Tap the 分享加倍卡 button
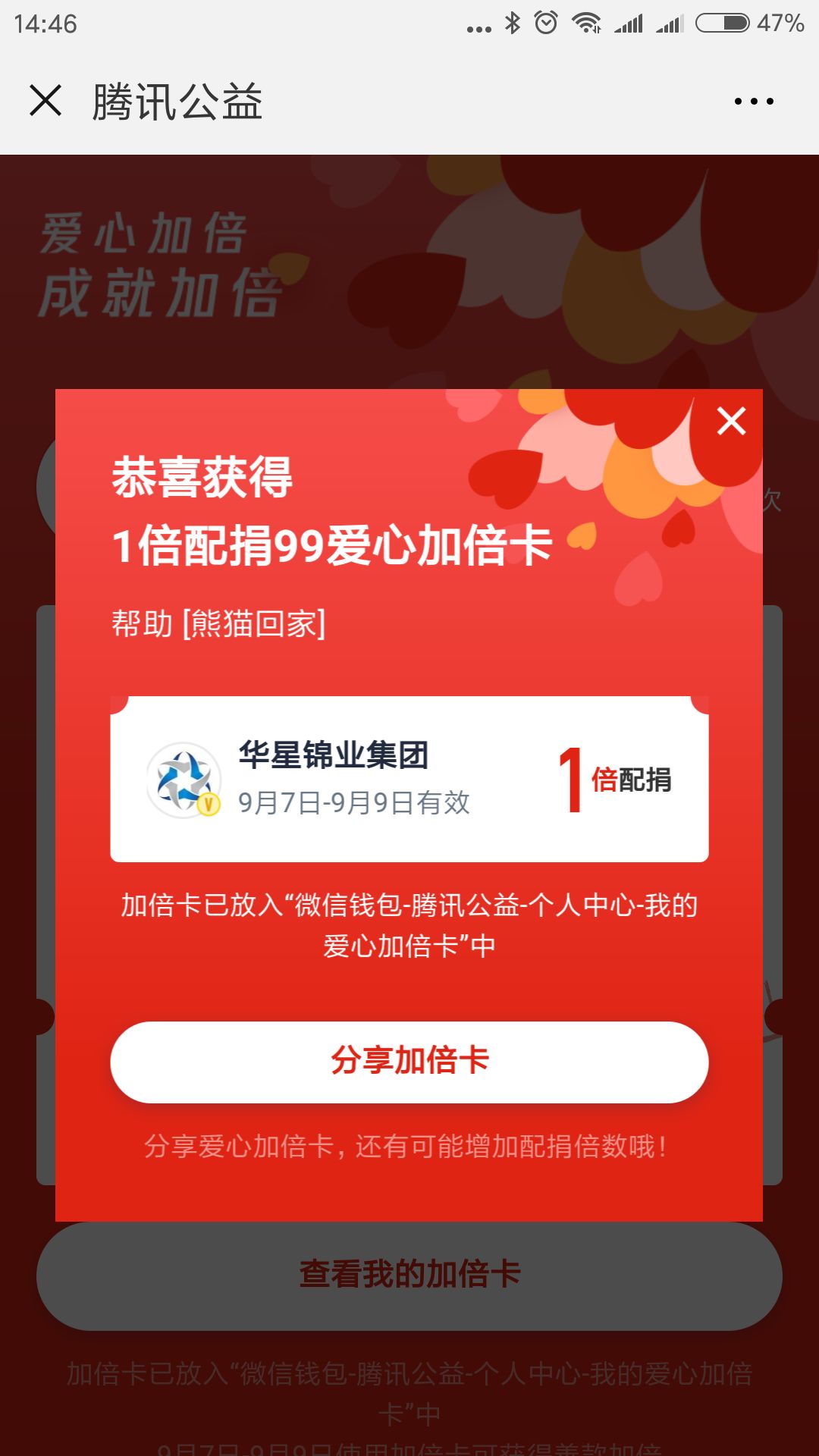The width and height of the screenshot is (819, 1456). tap(409, 1062)
